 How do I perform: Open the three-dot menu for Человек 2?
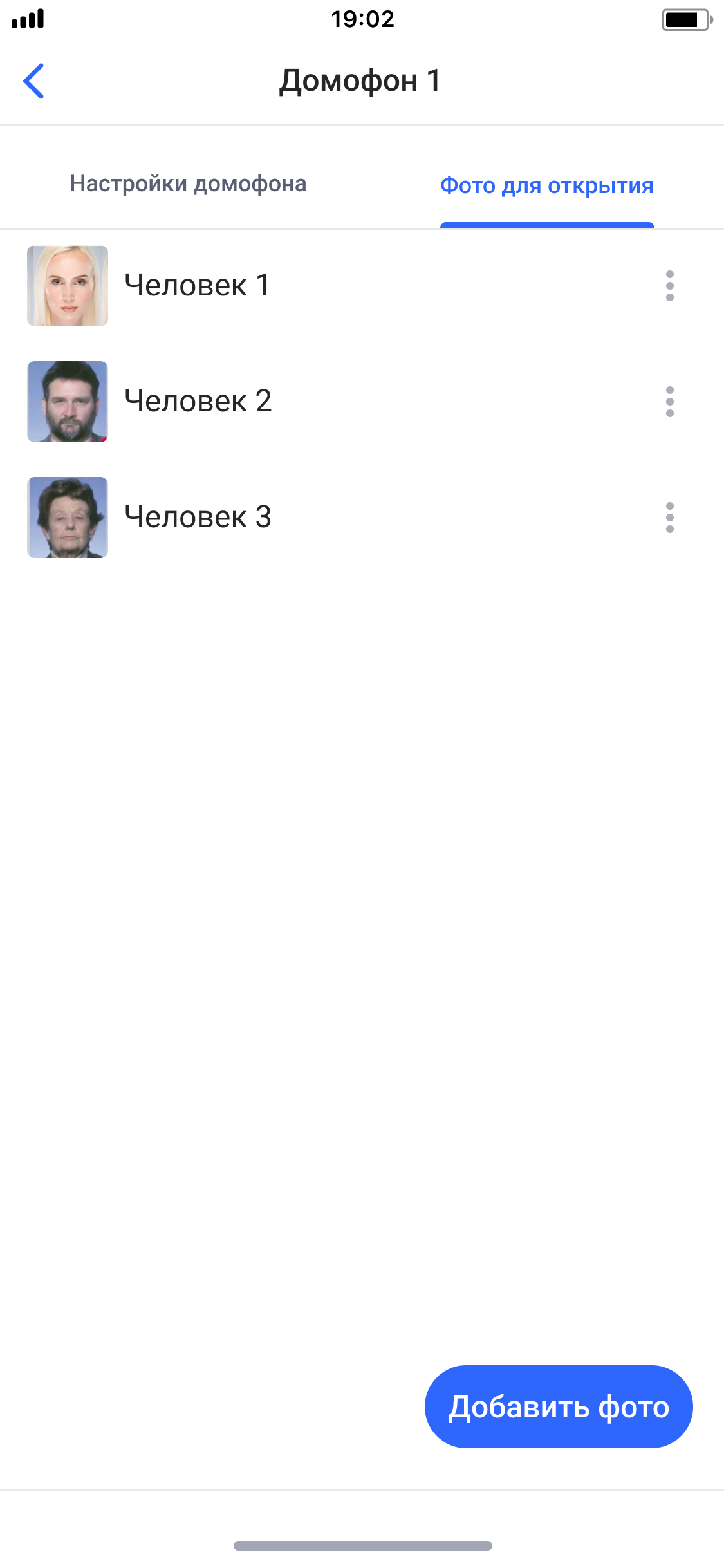click(x=669, y=402)
